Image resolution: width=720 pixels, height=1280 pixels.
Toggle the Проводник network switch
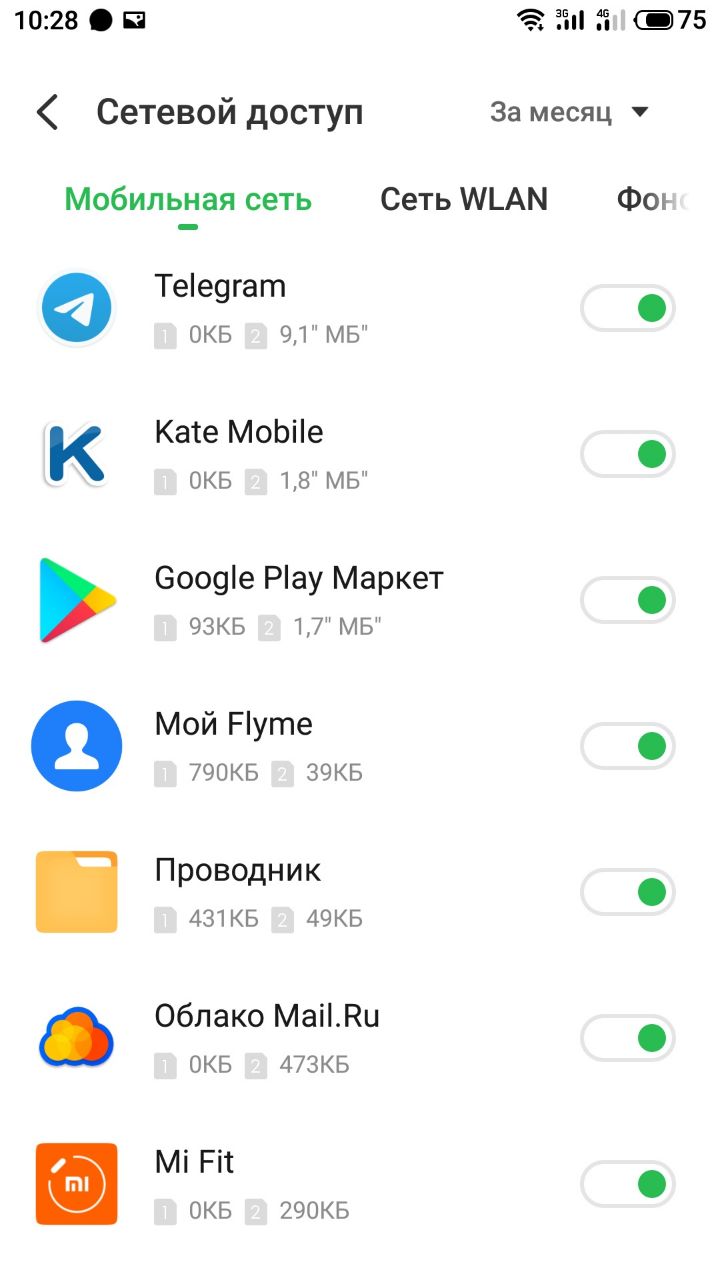point(628,892)
